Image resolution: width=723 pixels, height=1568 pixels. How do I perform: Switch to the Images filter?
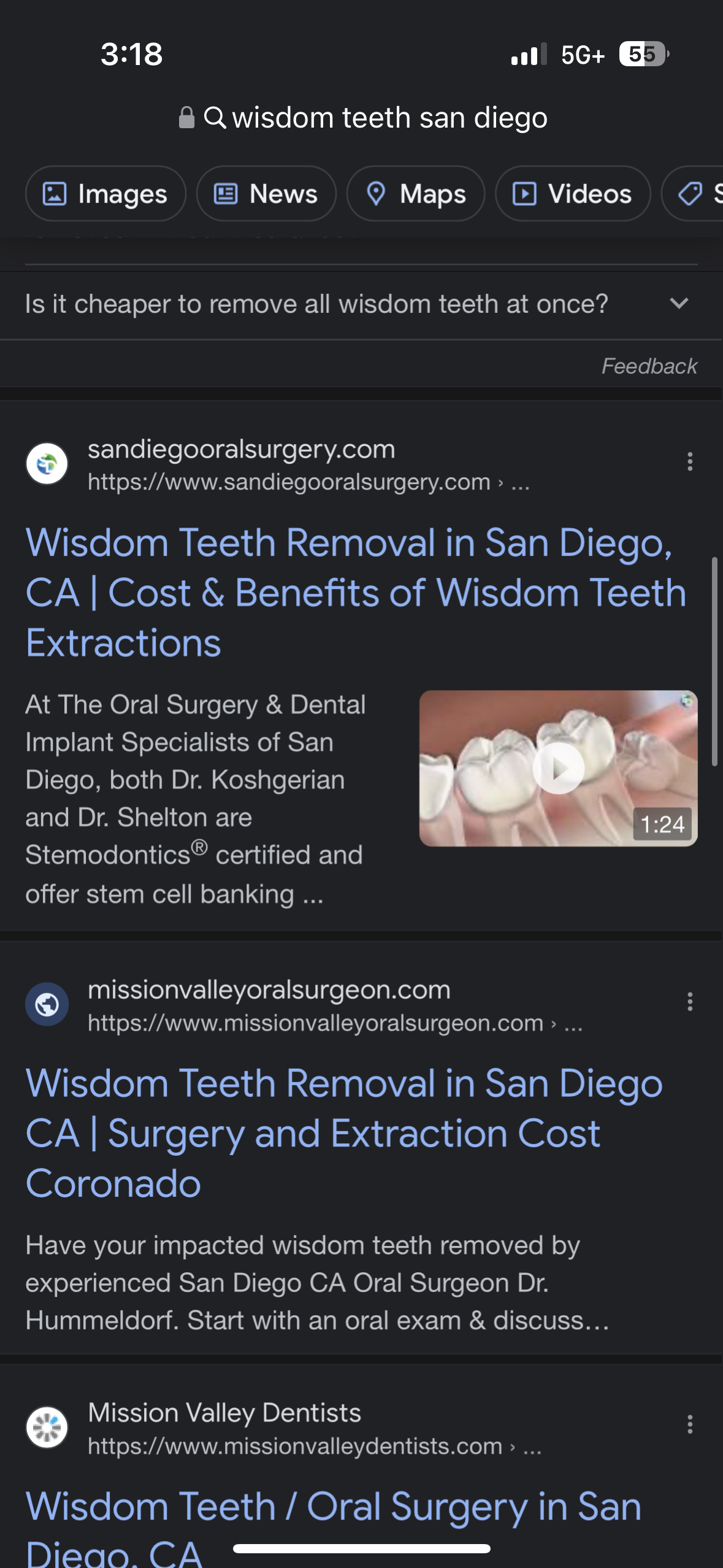105,194
